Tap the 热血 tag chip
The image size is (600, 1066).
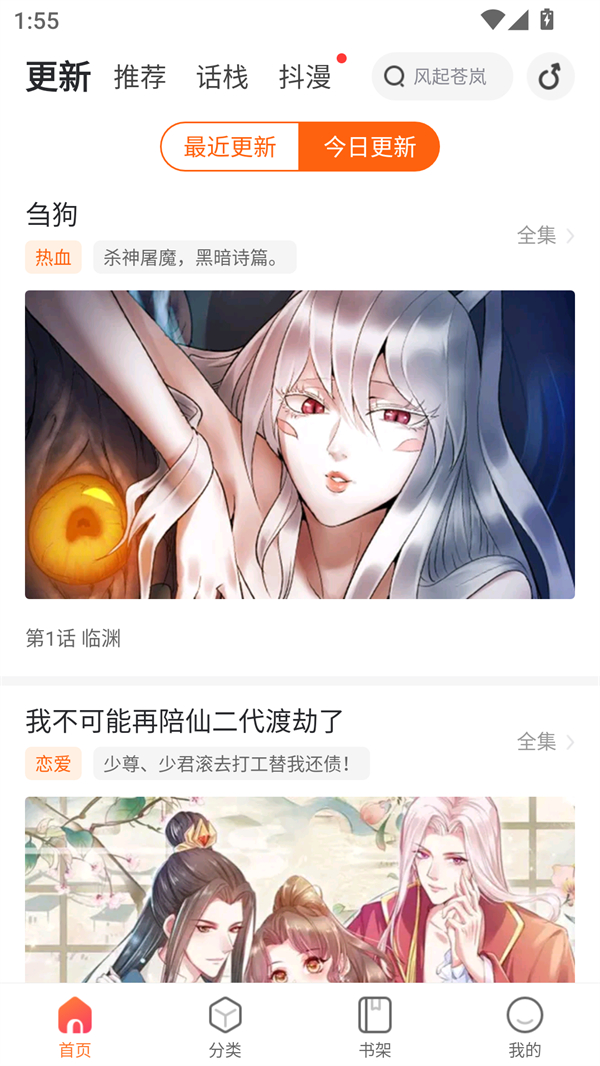pyautogui.click(x=53, y=258)
